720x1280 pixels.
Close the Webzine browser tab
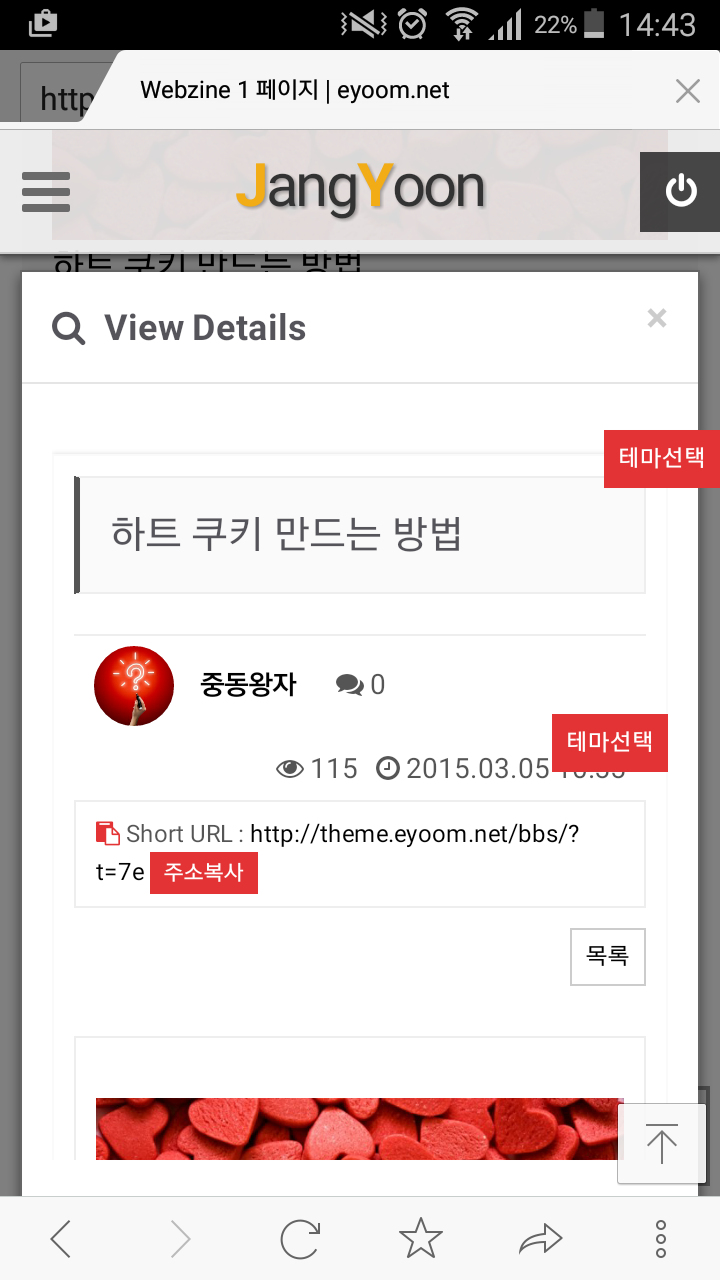click(687, 92)
